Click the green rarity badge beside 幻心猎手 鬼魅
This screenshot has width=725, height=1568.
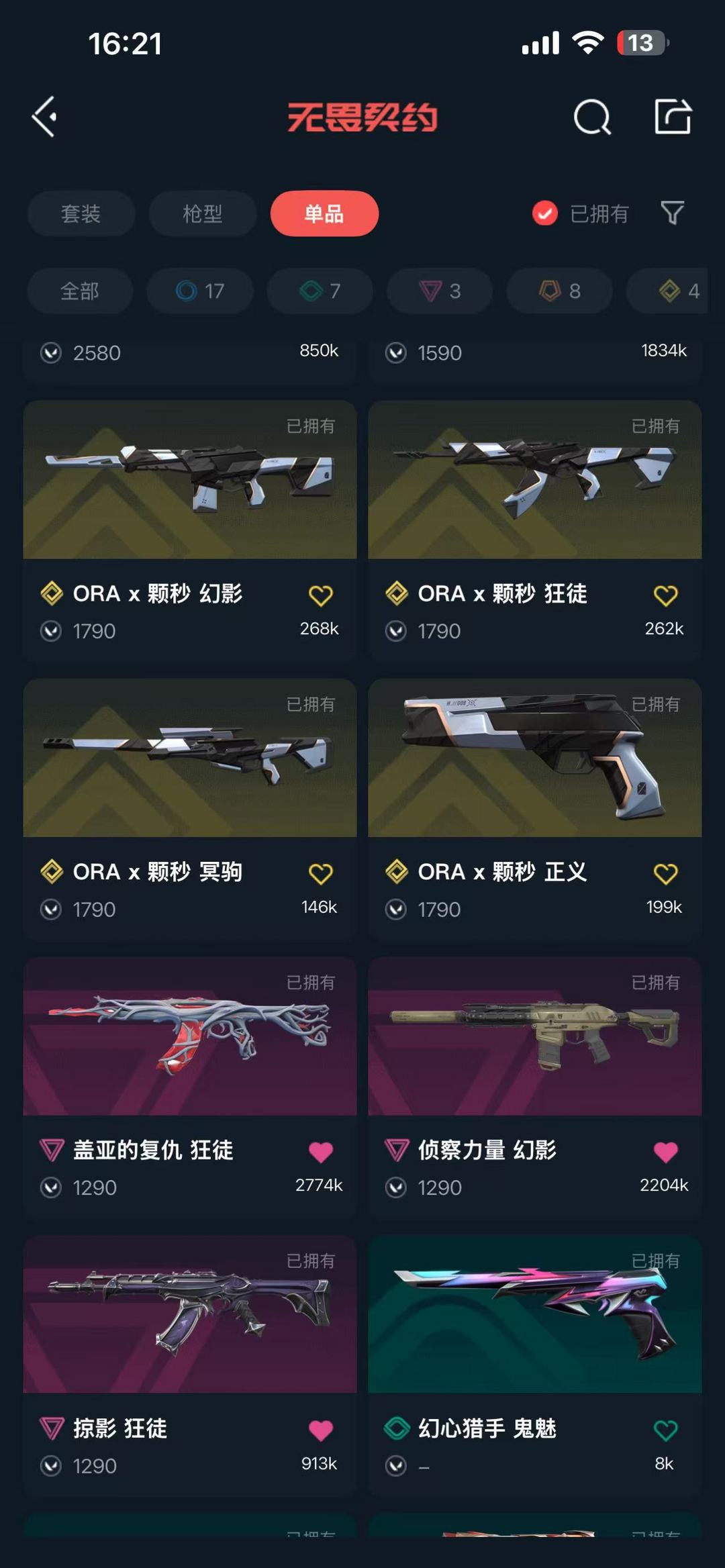[x=397, y=1428]
